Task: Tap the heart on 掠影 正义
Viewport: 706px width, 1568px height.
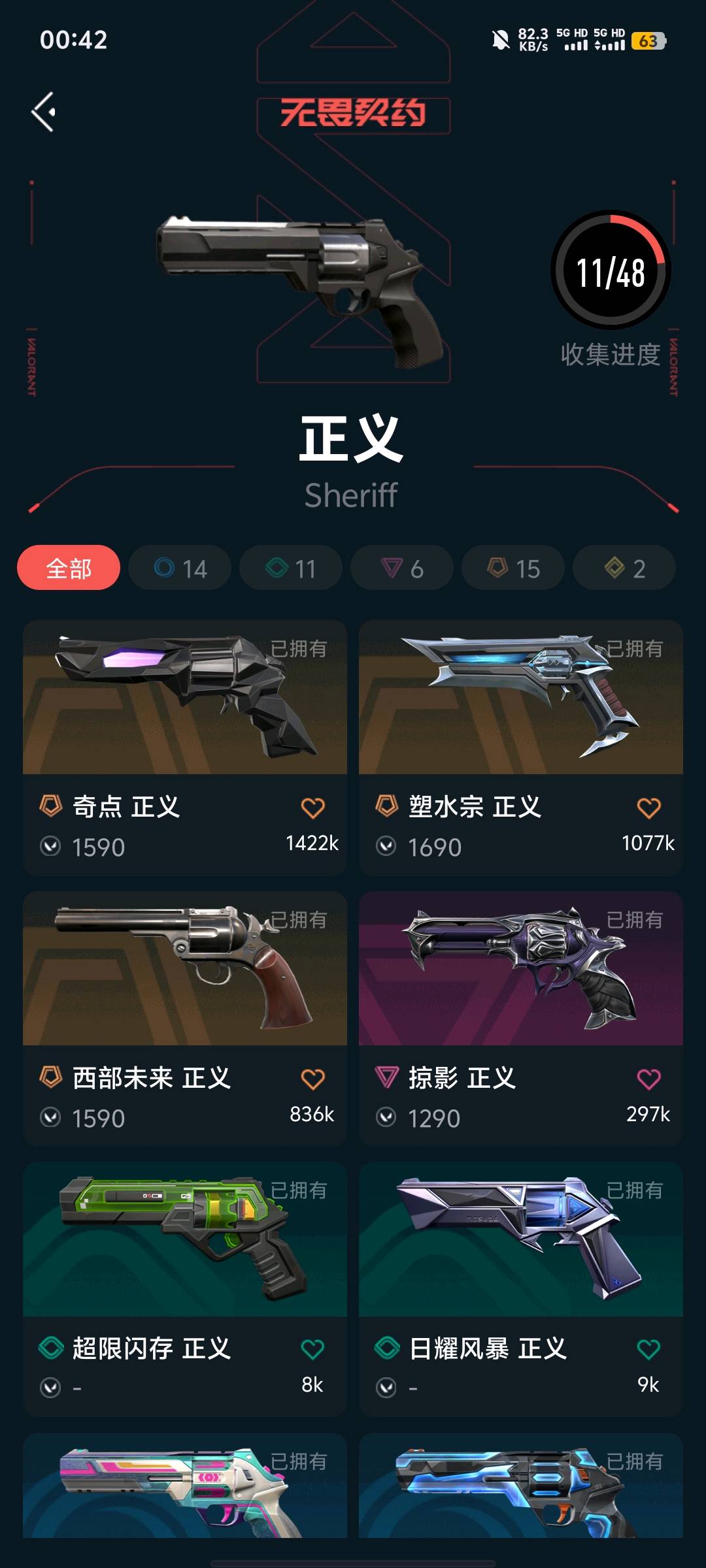Action: coord(648,1079)
